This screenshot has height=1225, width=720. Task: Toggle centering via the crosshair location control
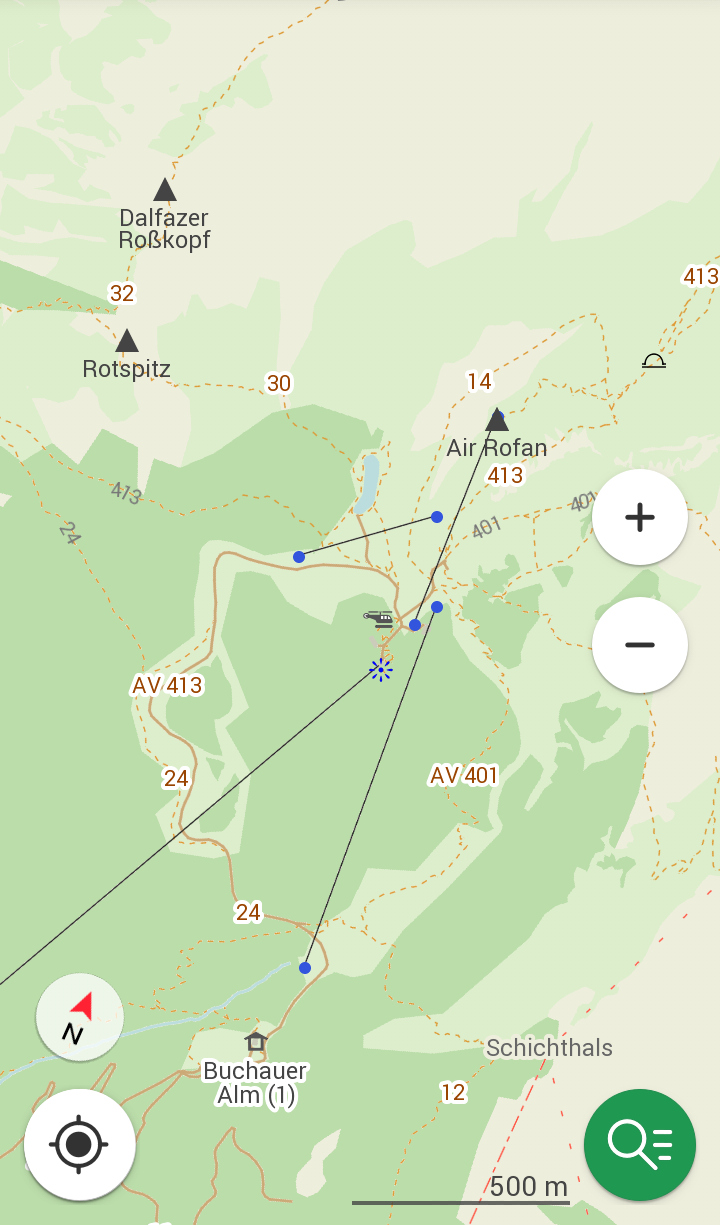pos(79,1146)
